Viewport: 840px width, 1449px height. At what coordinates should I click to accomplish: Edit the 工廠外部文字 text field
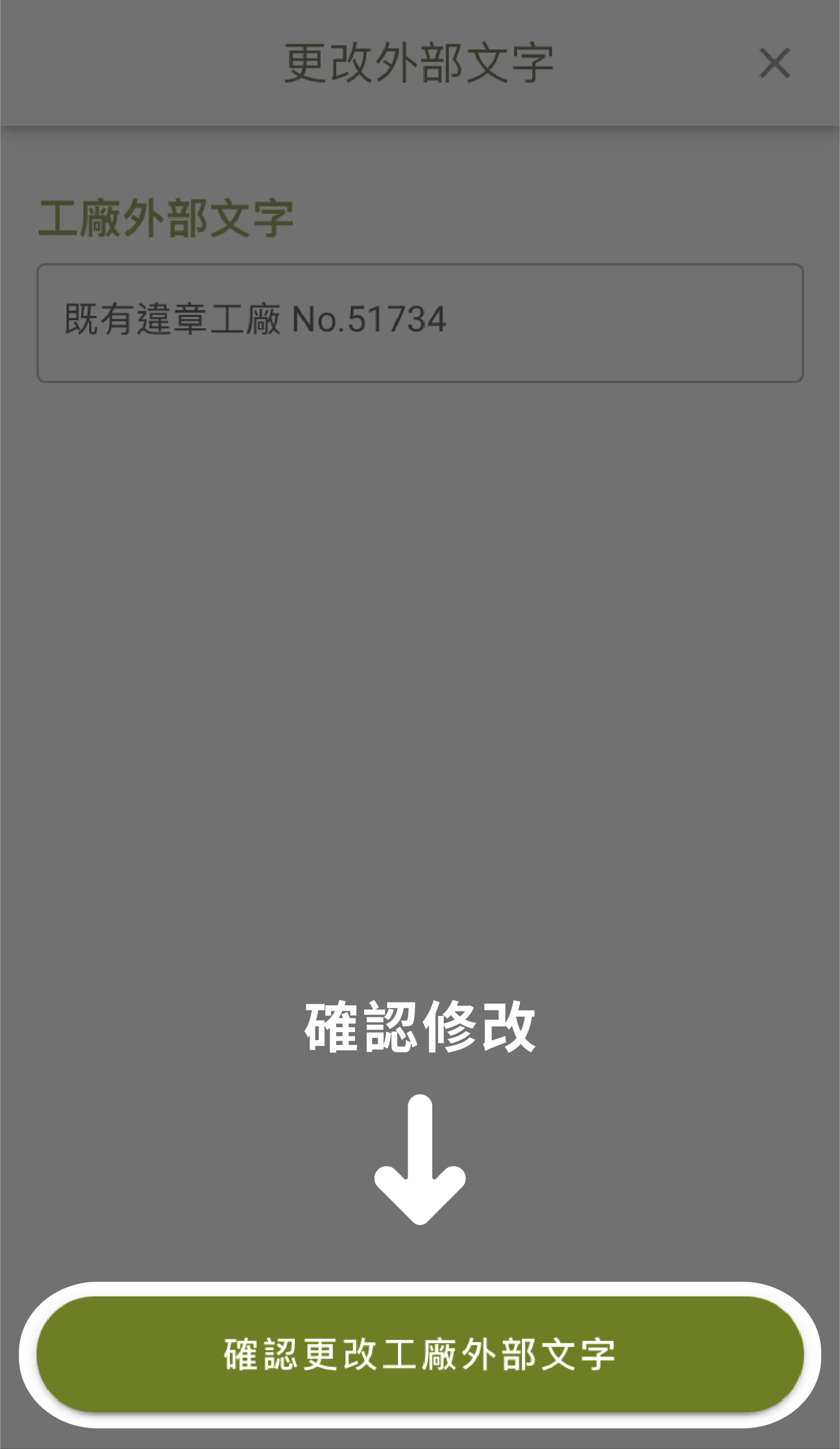(419, 322)
